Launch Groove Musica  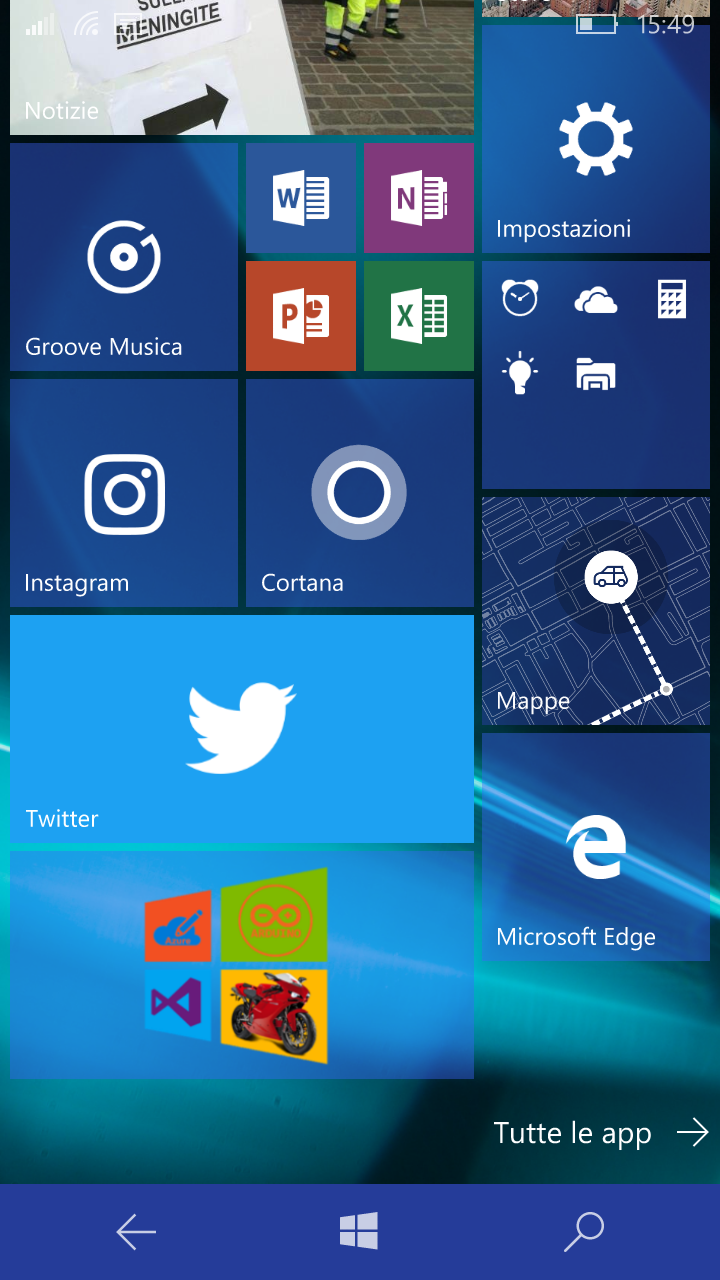point(124,257)
